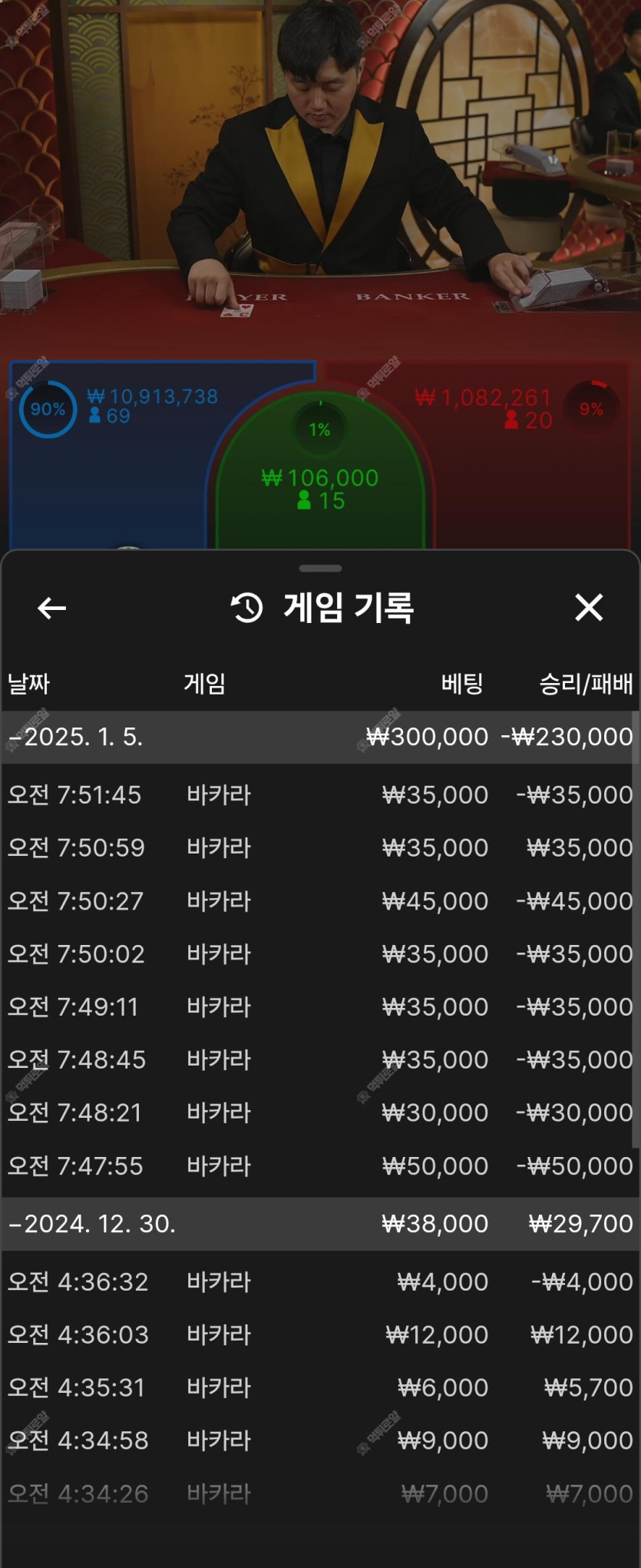Select the 오전 7:48:21 바카라 entry
The image size is (641, 1568).
319,1112
